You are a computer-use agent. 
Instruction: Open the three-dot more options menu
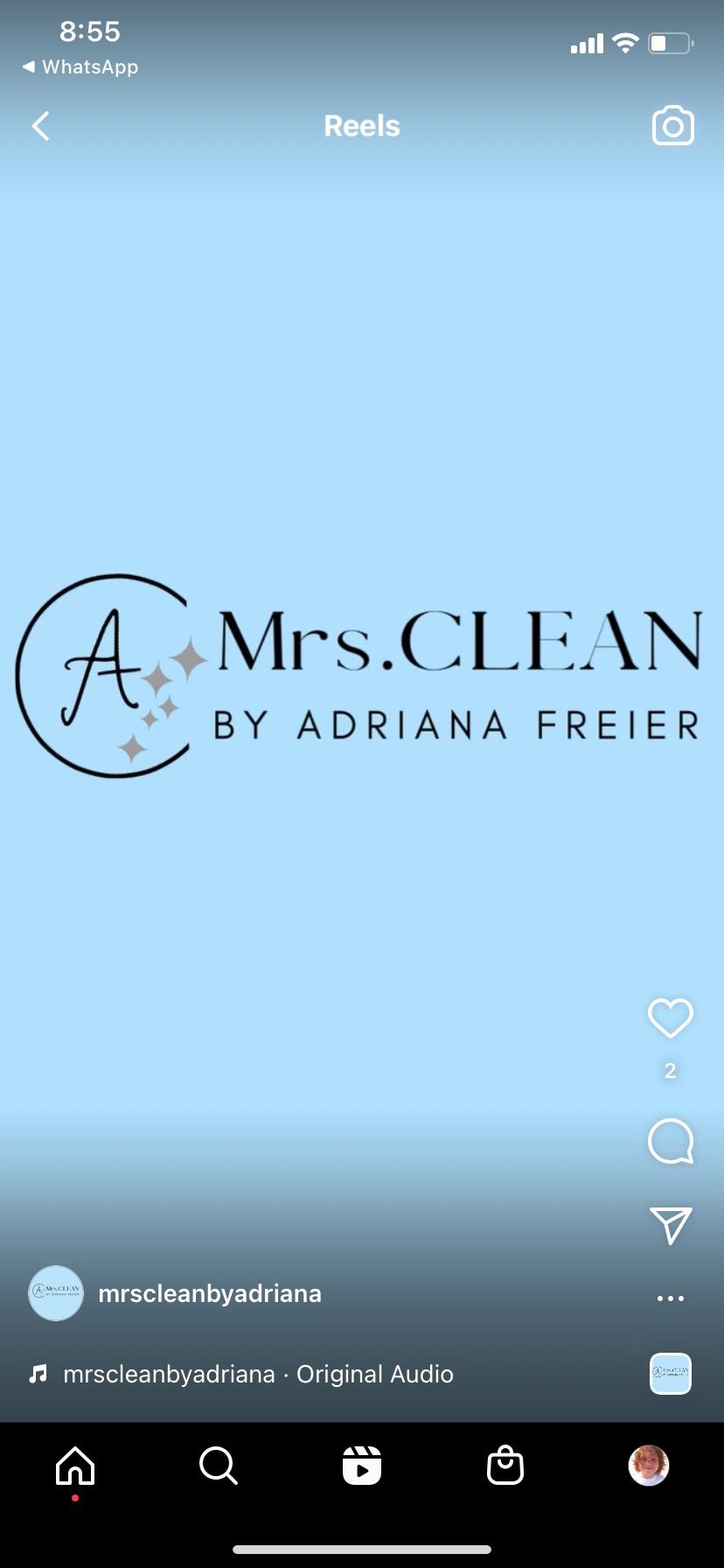(670, 1298)
